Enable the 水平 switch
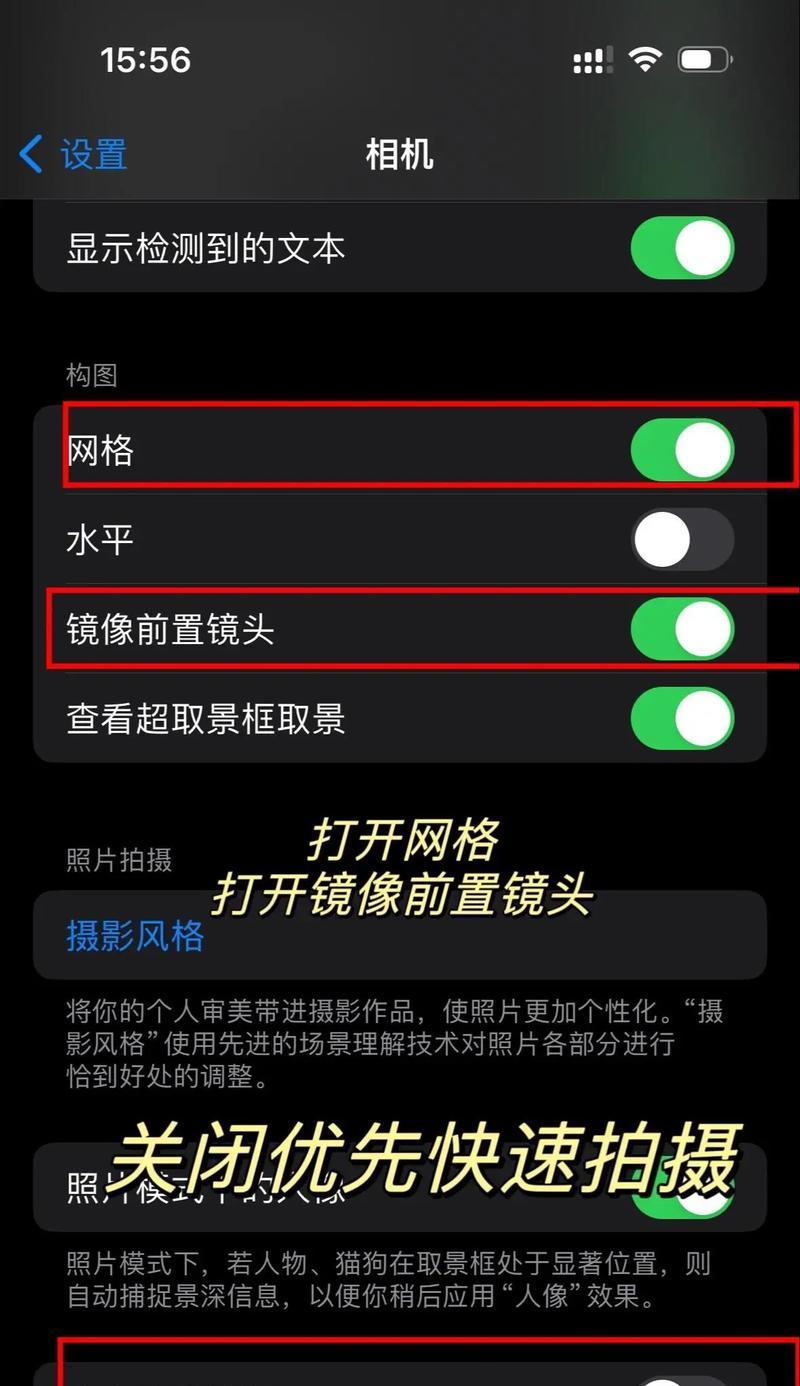800x1386 pixels. (682, 540)
